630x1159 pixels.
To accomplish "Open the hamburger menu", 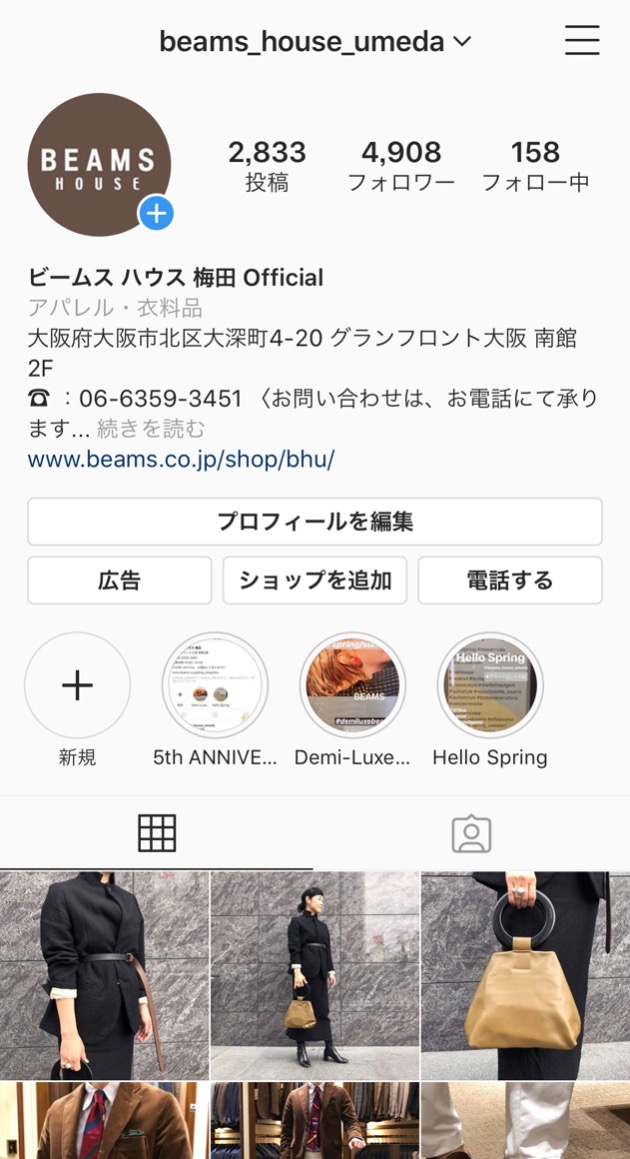I will (582, 41).
